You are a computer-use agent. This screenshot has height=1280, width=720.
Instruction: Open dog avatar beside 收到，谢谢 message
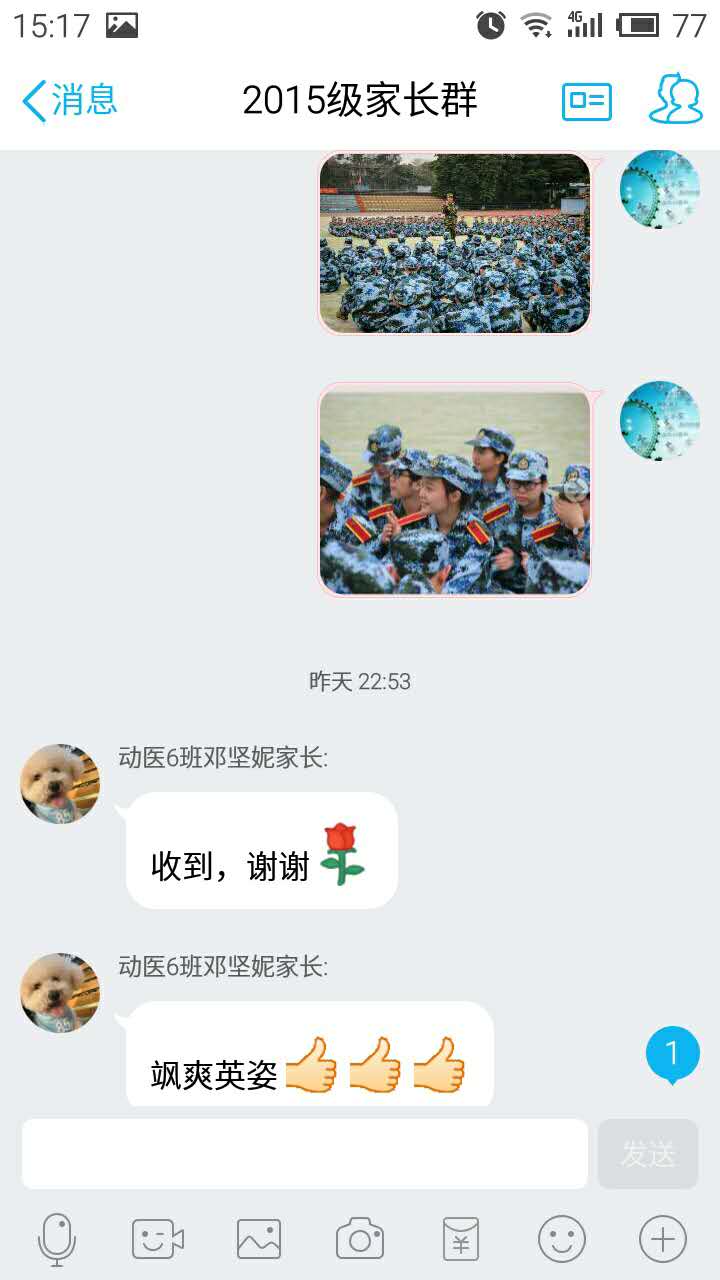pos(60,783)
